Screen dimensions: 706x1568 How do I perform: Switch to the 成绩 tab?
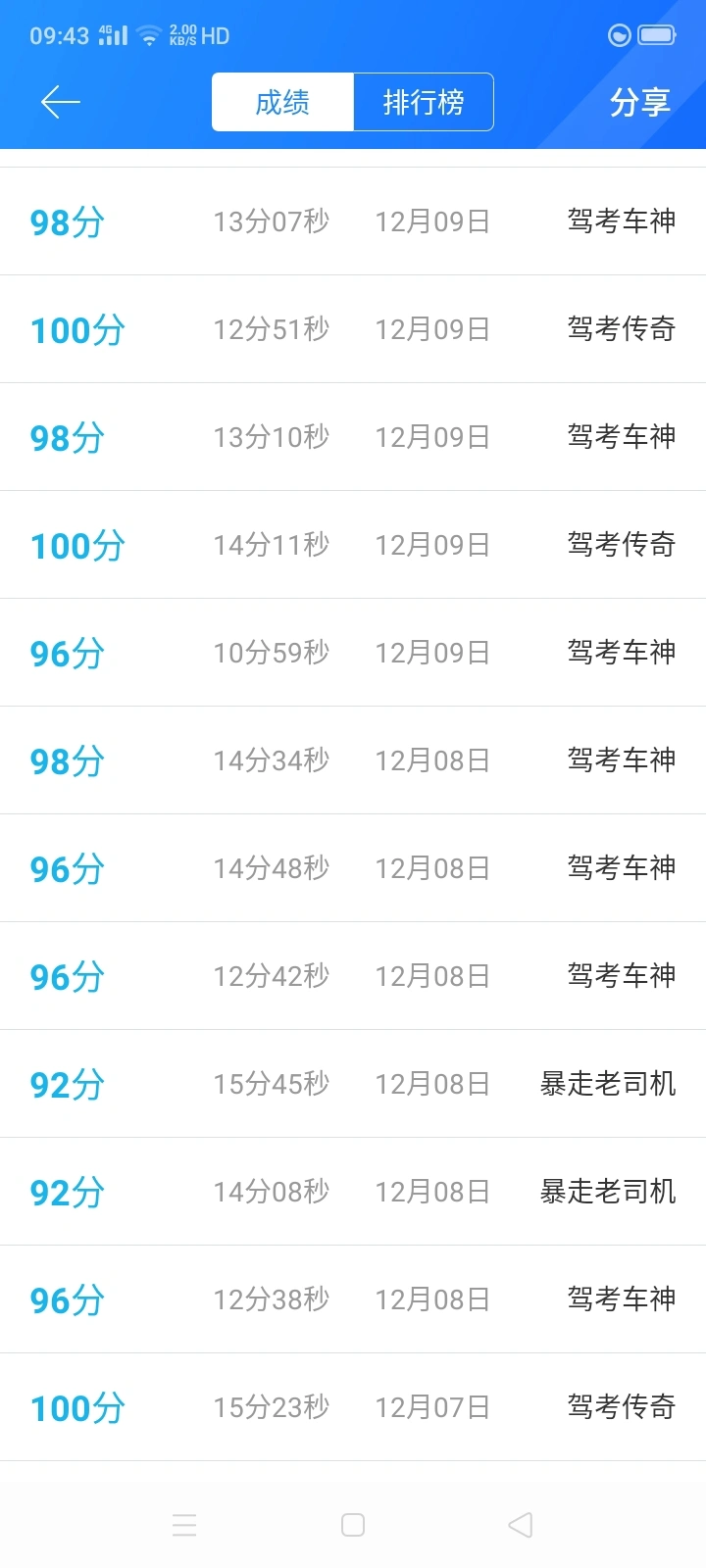click(x=282, y=102)
